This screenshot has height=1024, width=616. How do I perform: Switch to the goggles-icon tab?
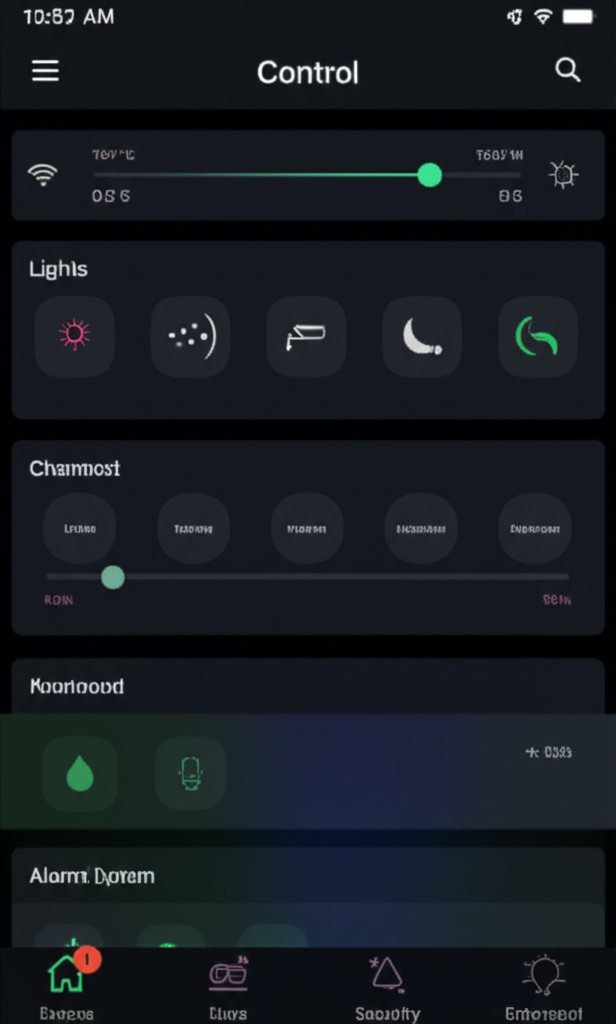228,983
